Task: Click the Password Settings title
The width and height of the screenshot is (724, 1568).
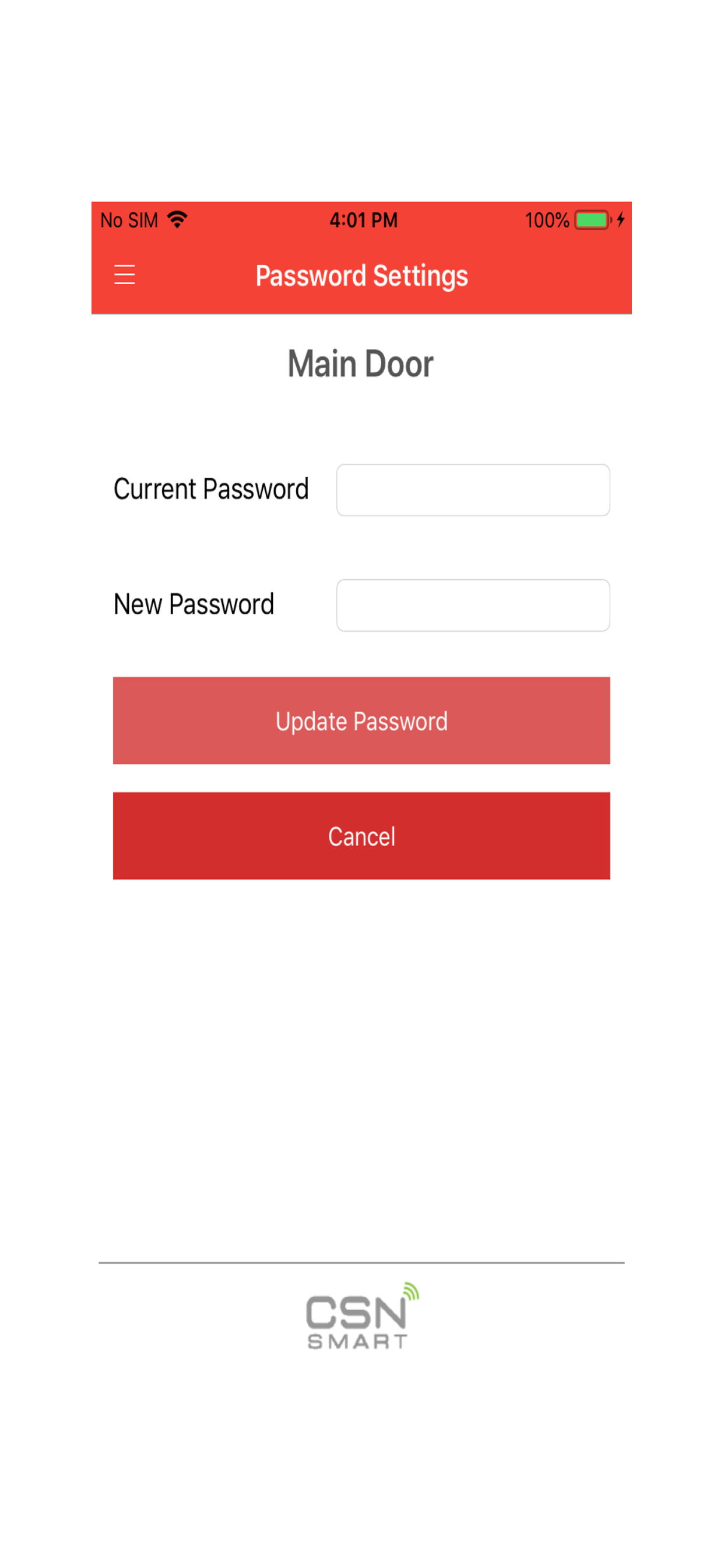Action: coord(361,275)
